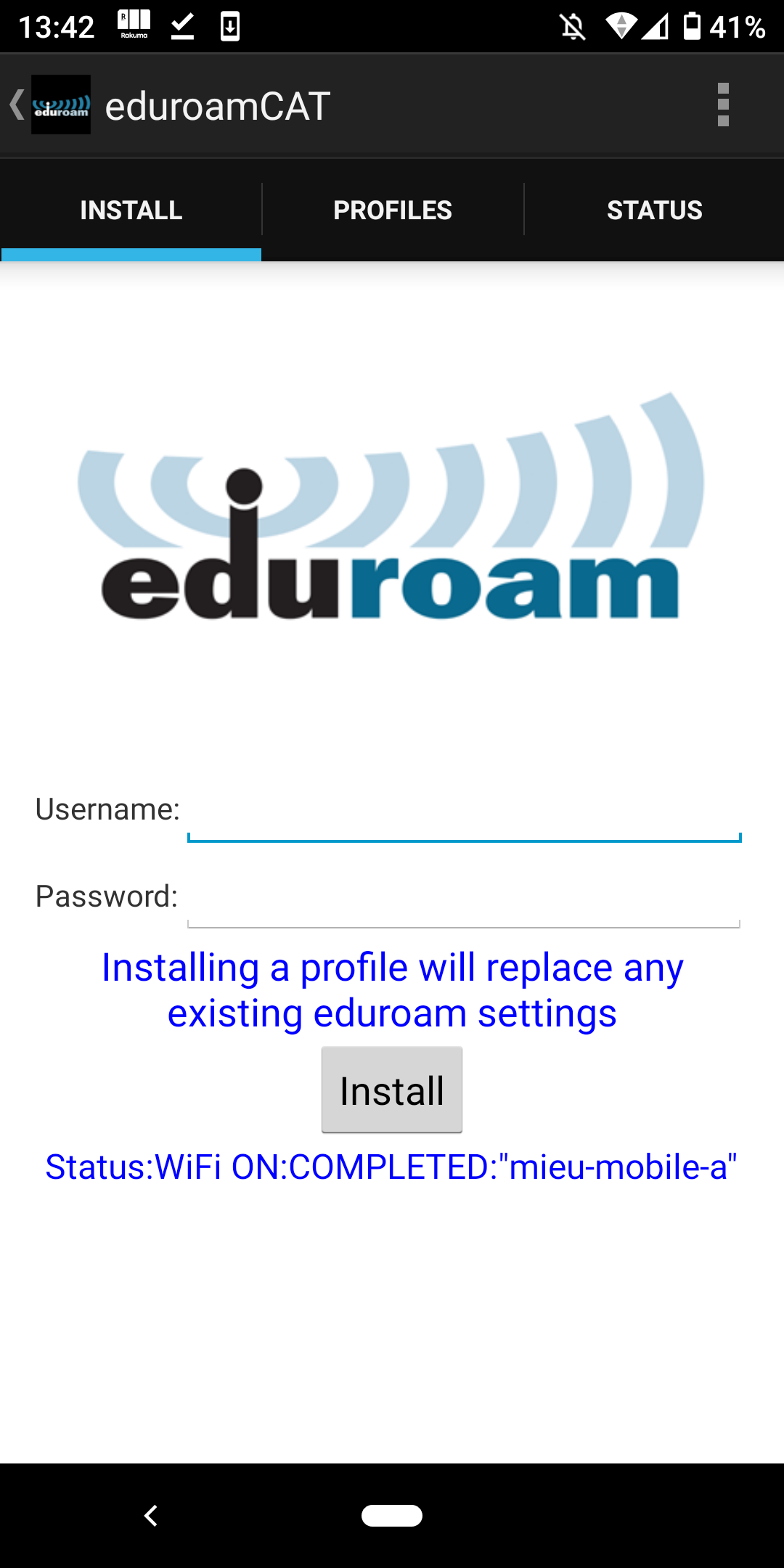
Task: Select the Install tab
Action: click(x=131, y=211)
